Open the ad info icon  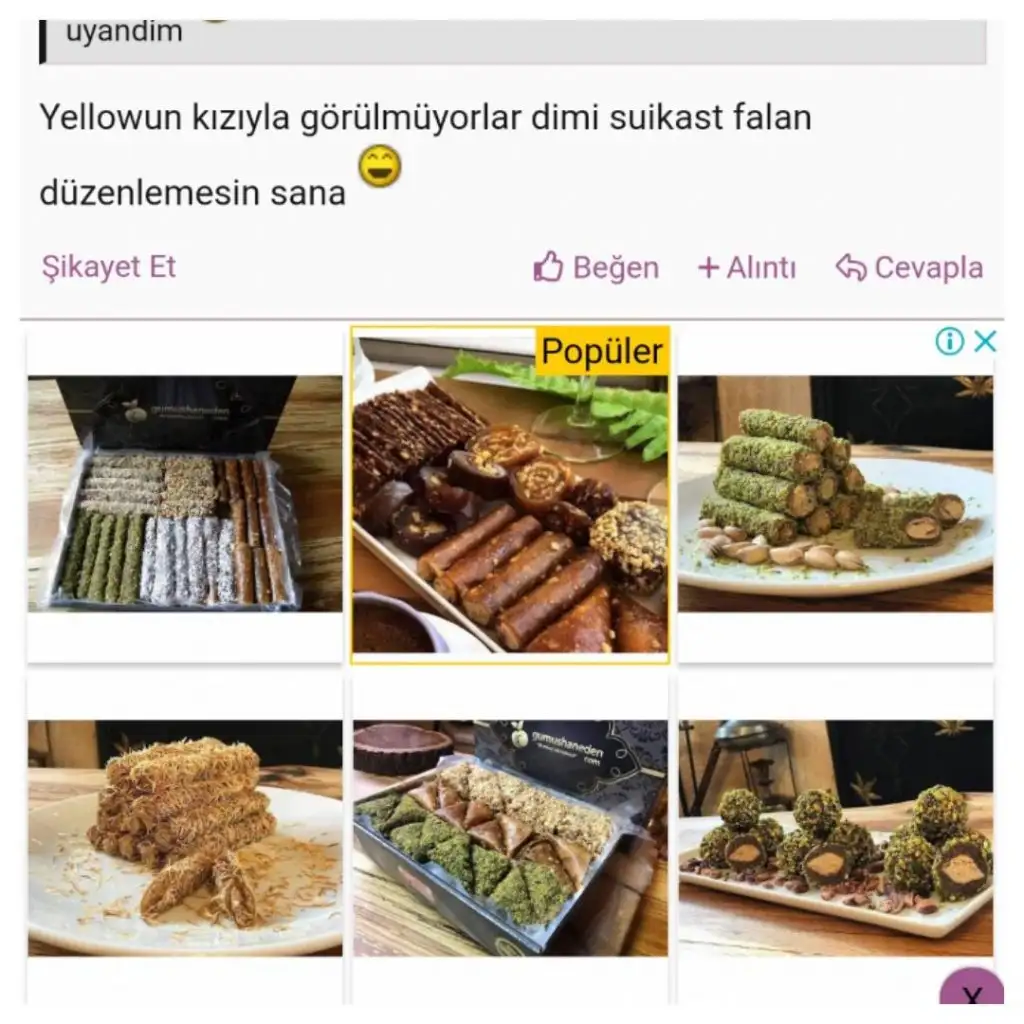949,342
